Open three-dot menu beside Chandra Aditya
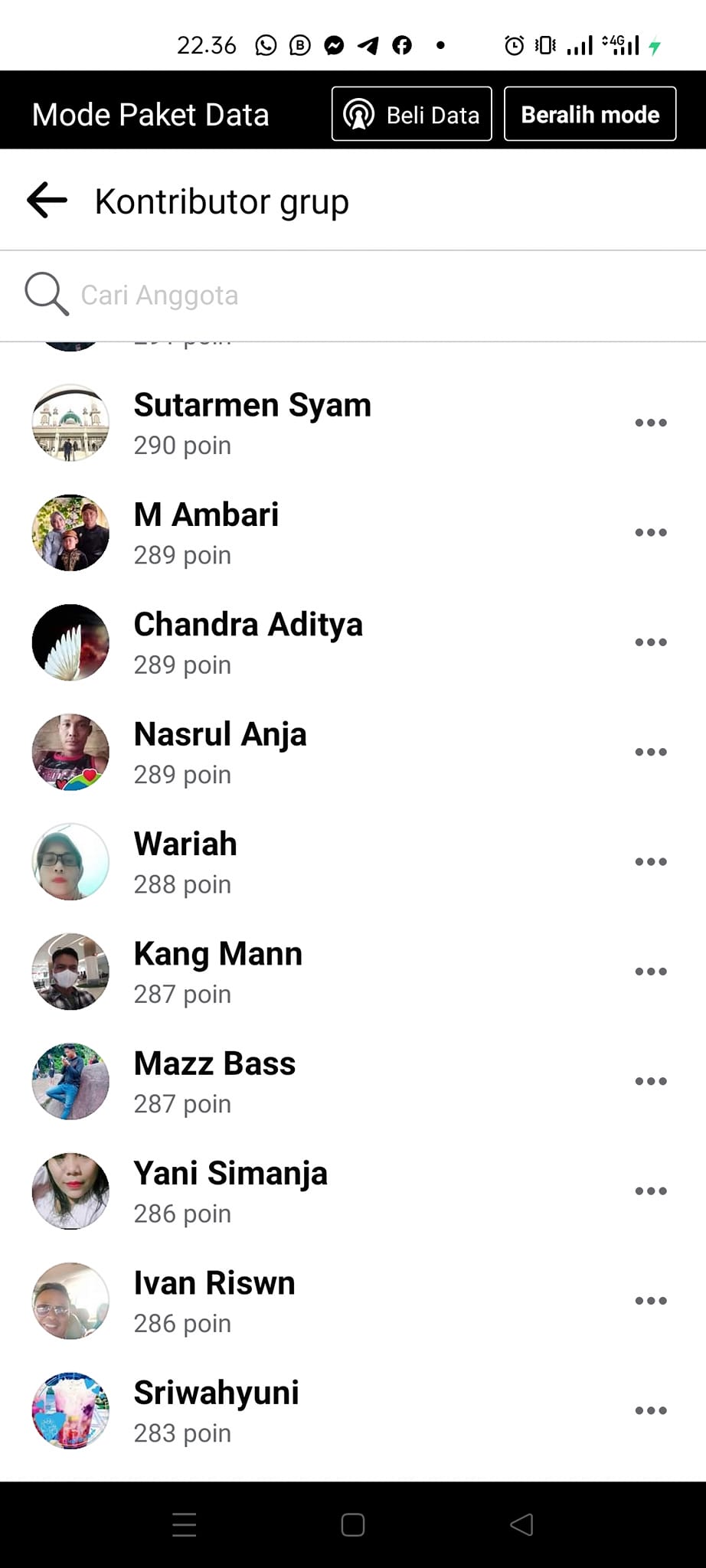706x1568 pixels. point(651,642)
